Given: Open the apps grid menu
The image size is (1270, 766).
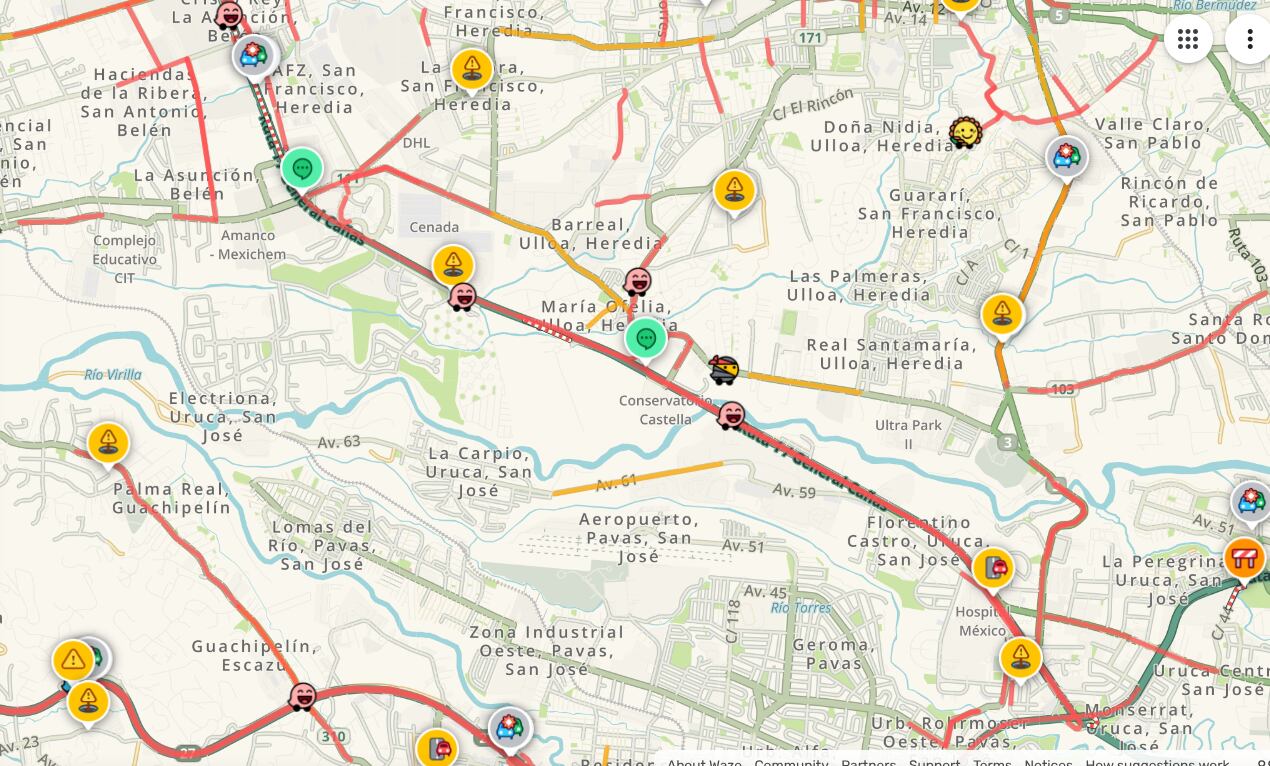Looking at the screenshot, I should (1188, 39).
